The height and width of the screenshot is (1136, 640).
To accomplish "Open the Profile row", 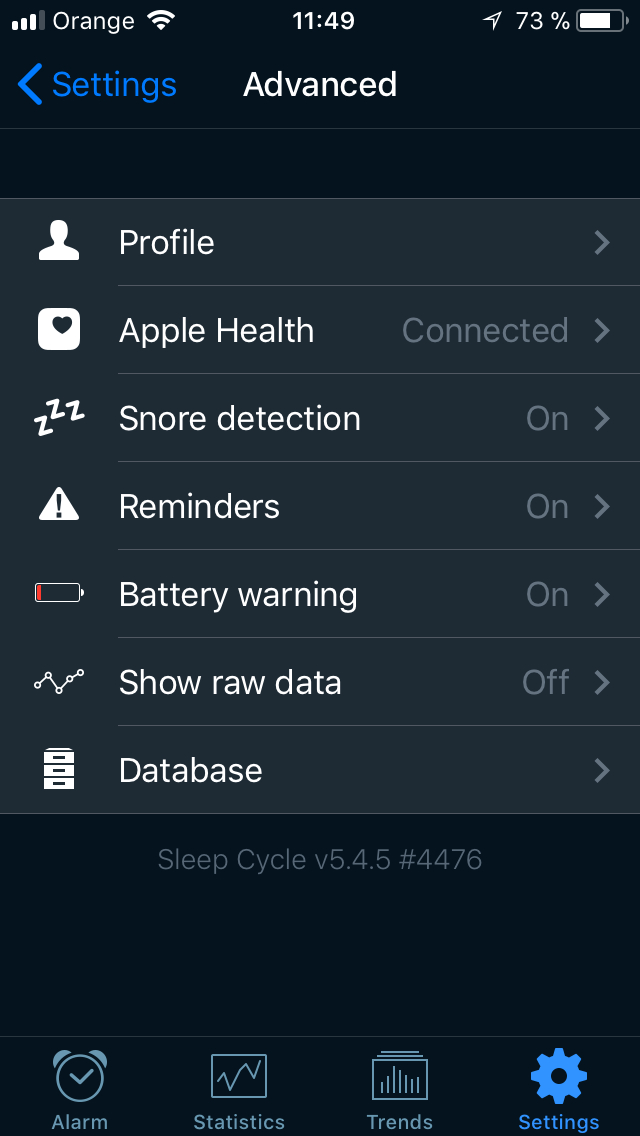I will [x=320, y=242].
